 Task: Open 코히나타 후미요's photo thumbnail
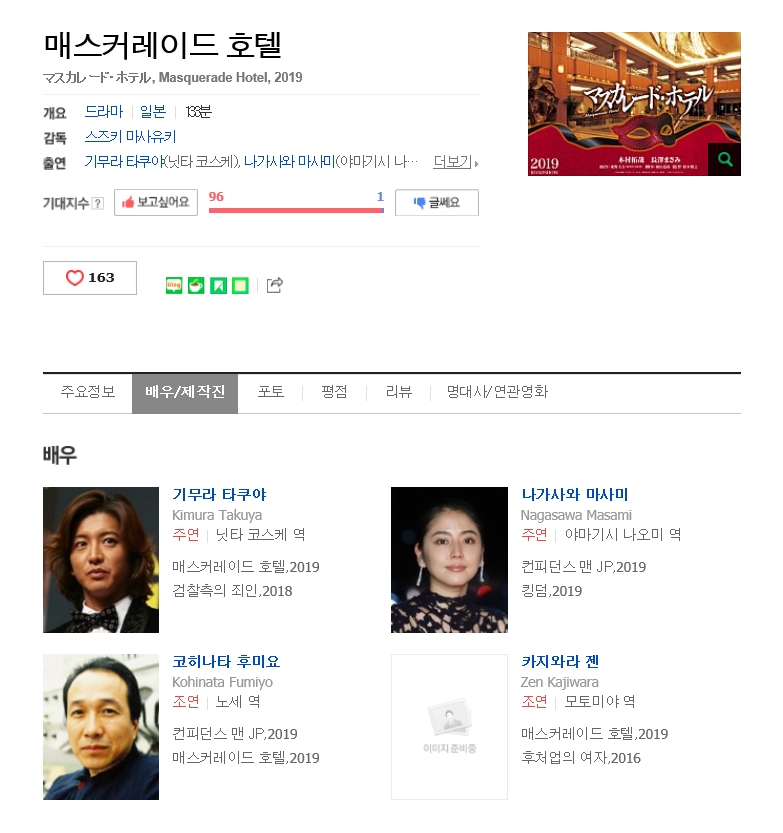point(101,726)
